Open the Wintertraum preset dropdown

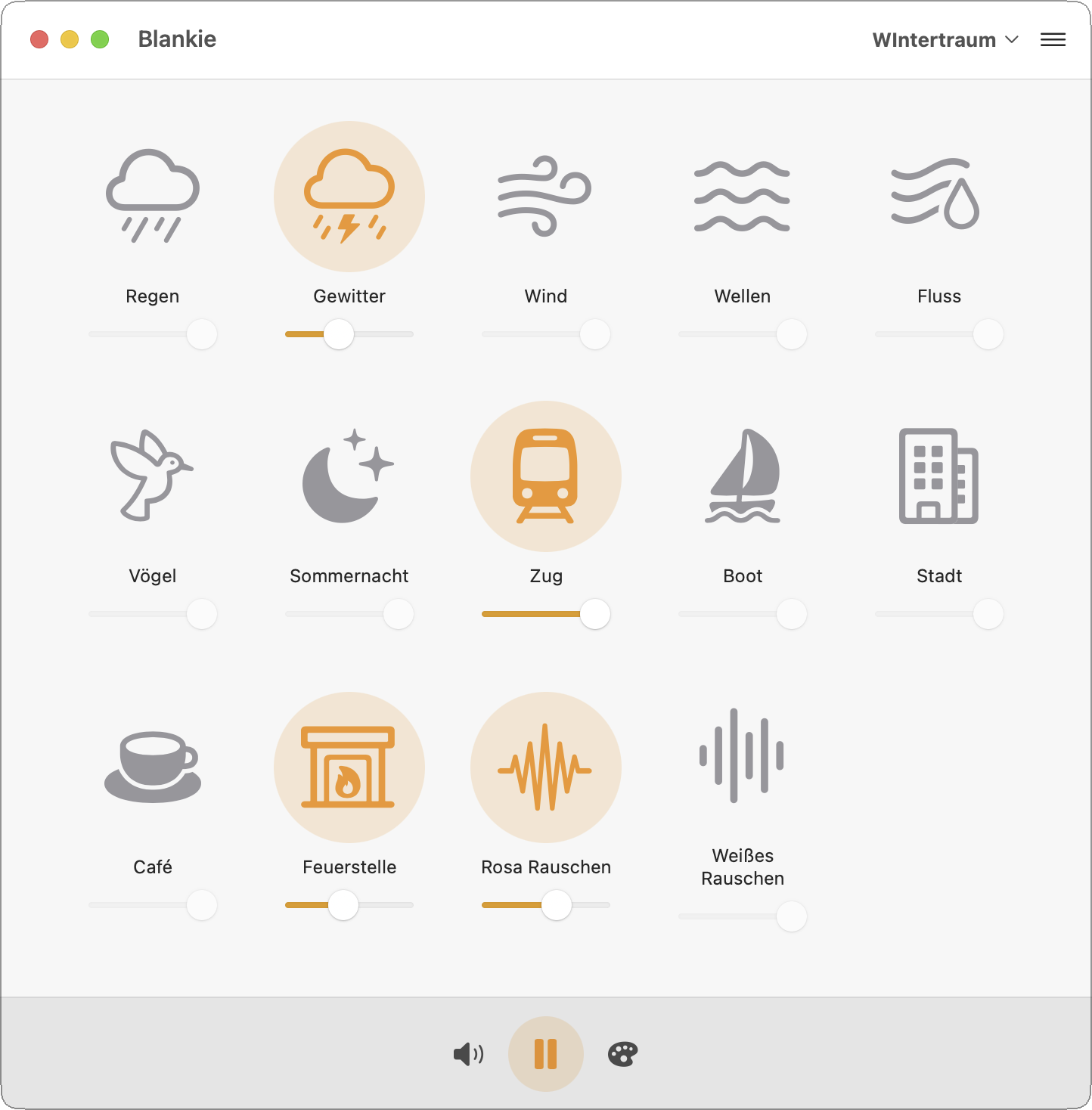click(x=945, y=40)
